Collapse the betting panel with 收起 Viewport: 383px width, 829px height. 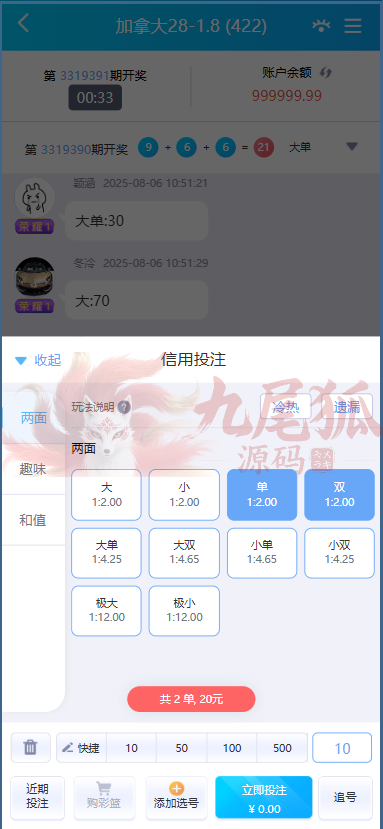[38, 360]
